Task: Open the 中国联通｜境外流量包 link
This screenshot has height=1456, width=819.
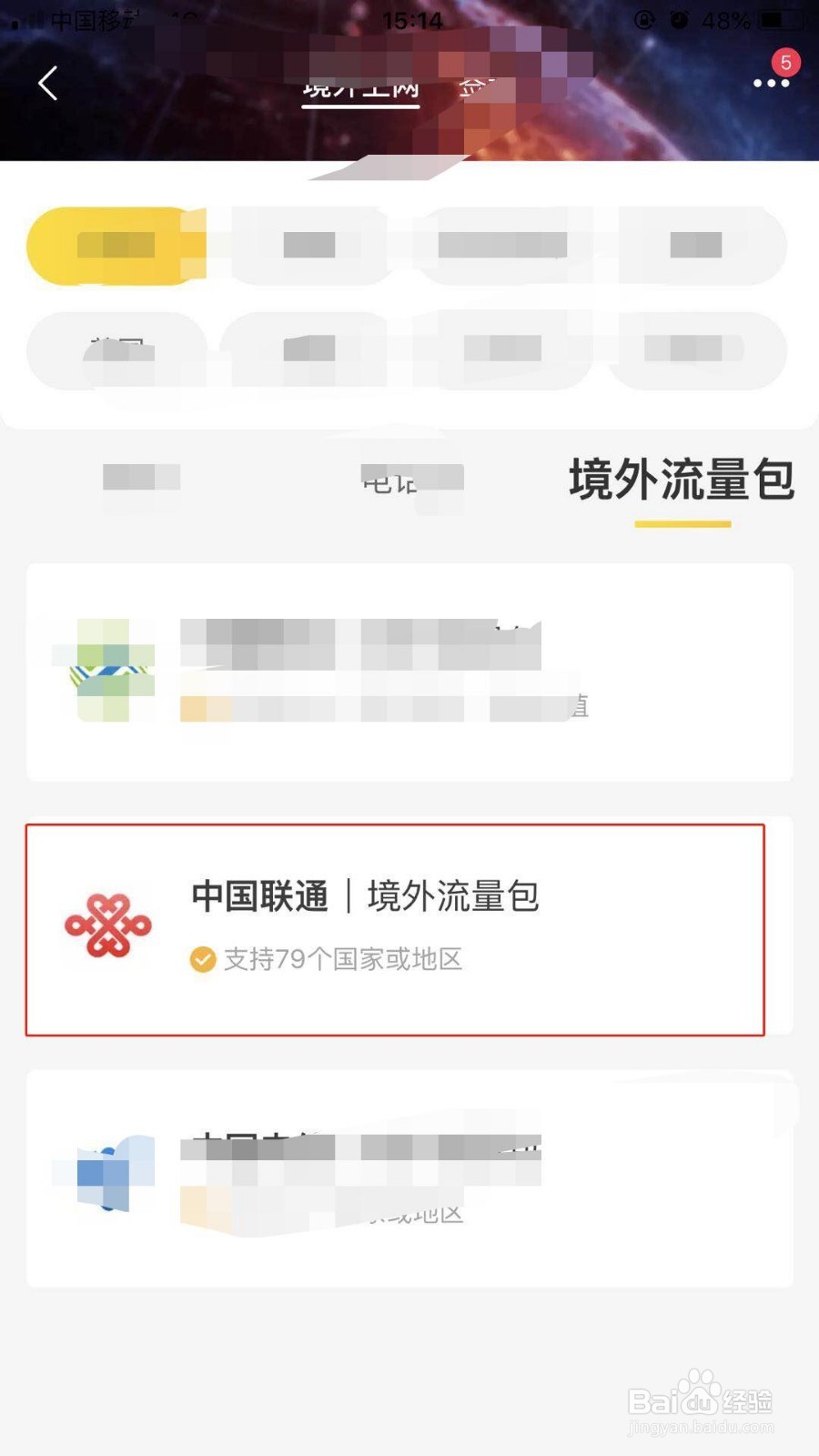Action: [x=366, y=895]
